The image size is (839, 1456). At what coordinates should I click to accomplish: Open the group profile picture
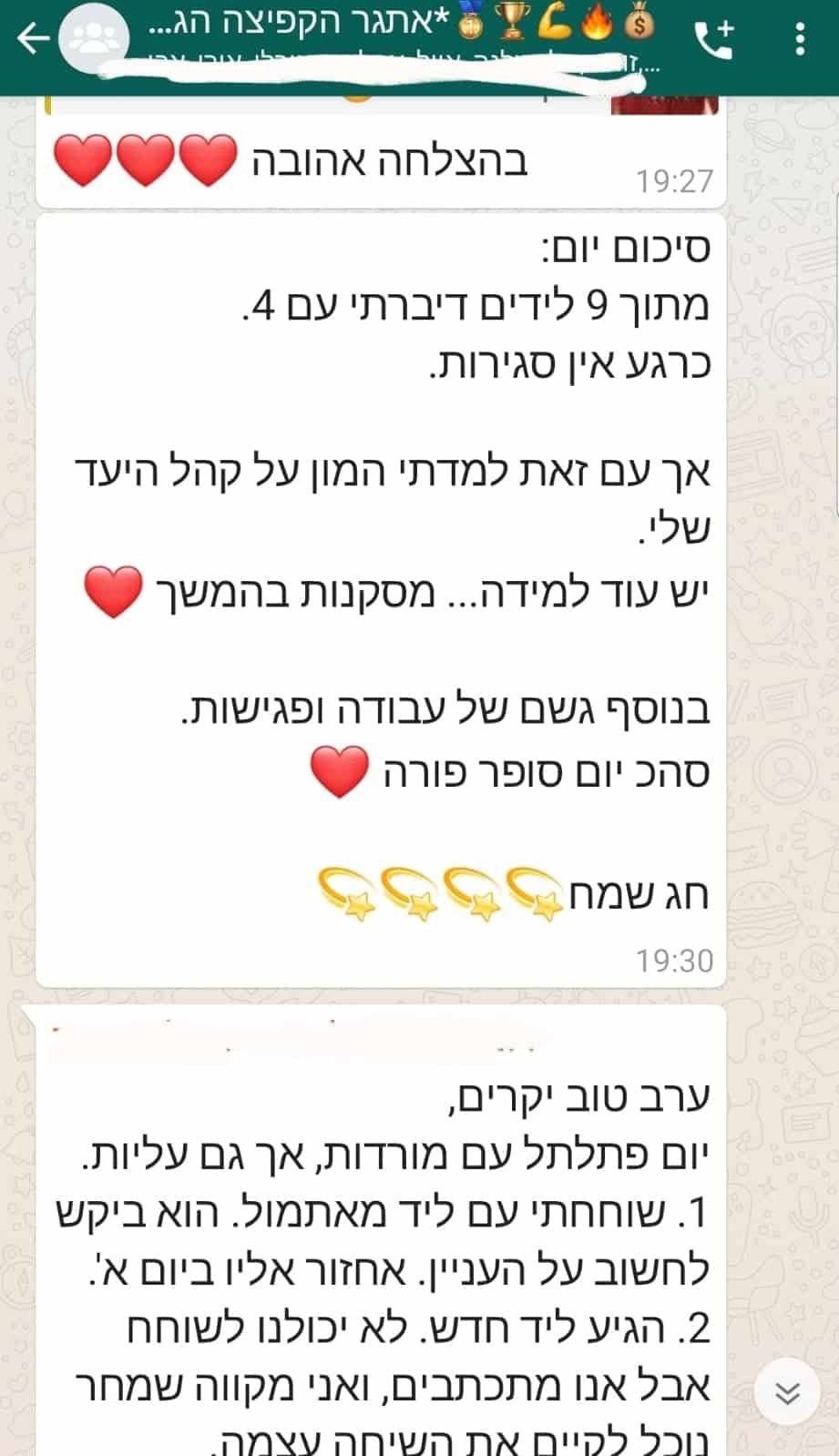(x=93, y=39)
